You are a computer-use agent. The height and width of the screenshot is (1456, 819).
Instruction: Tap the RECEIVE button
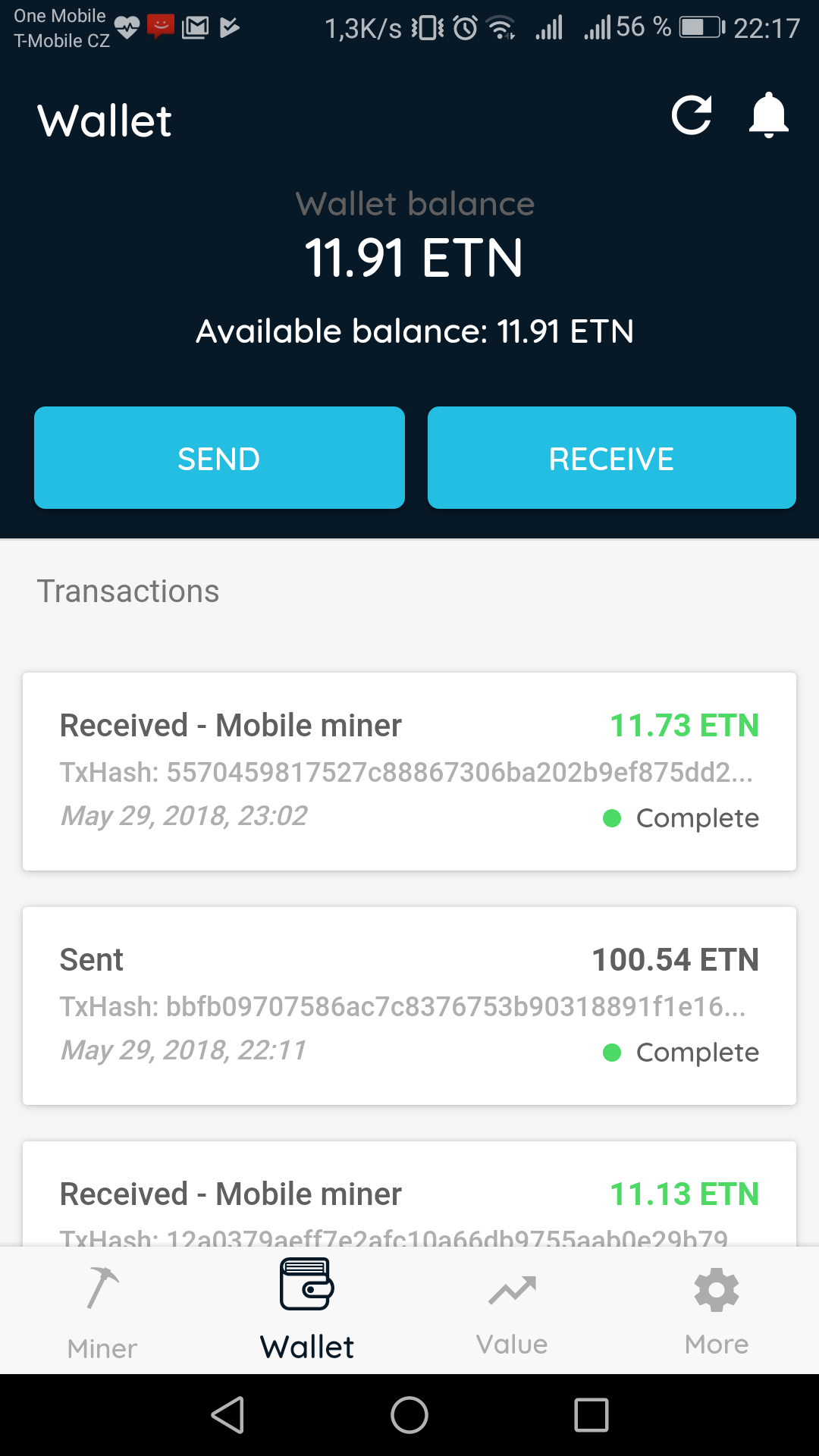click(611, 458)
